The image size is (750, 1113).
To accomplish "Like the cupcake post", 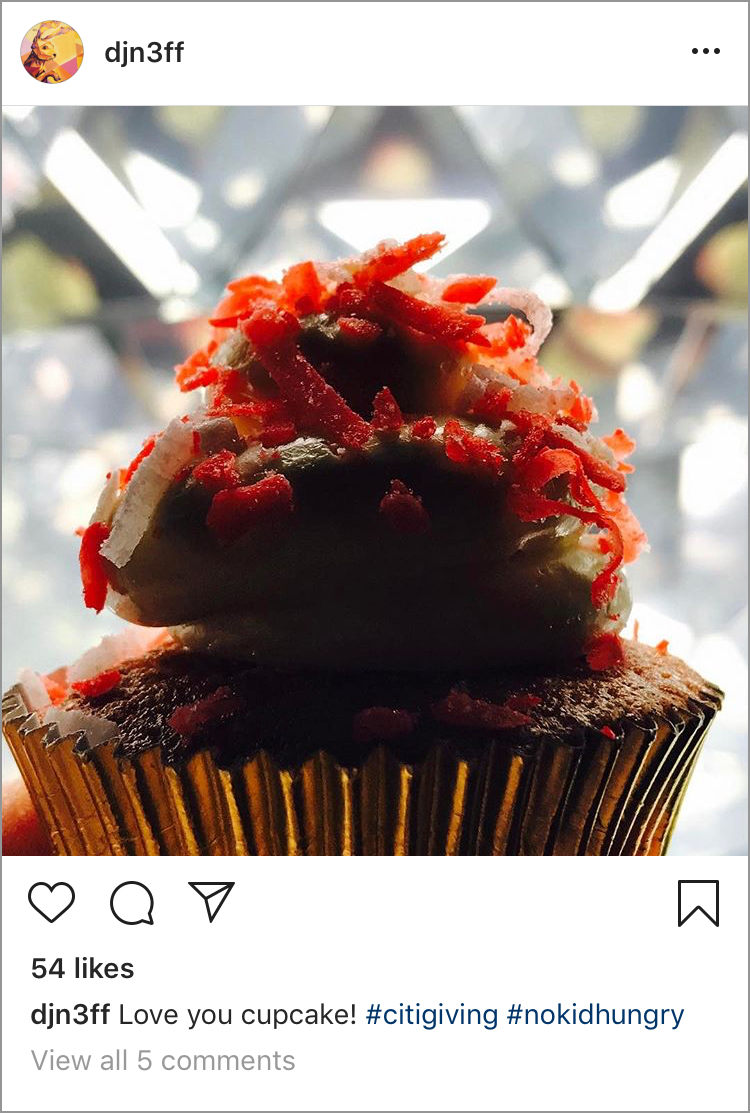I will [x=51, y=902].
